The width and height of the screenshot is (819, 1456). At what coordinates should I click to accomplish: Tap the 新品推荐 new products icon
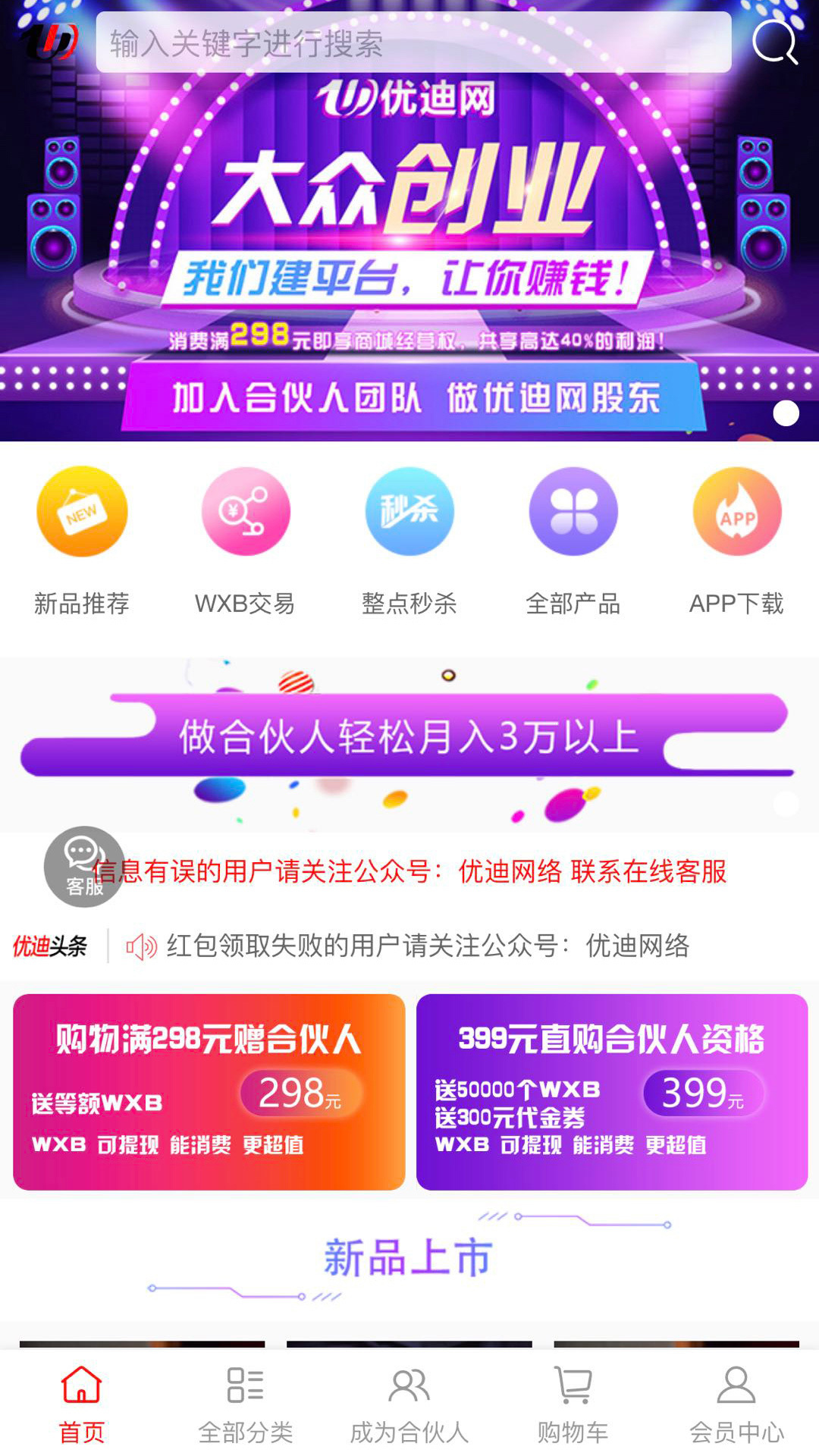[81, 512]
